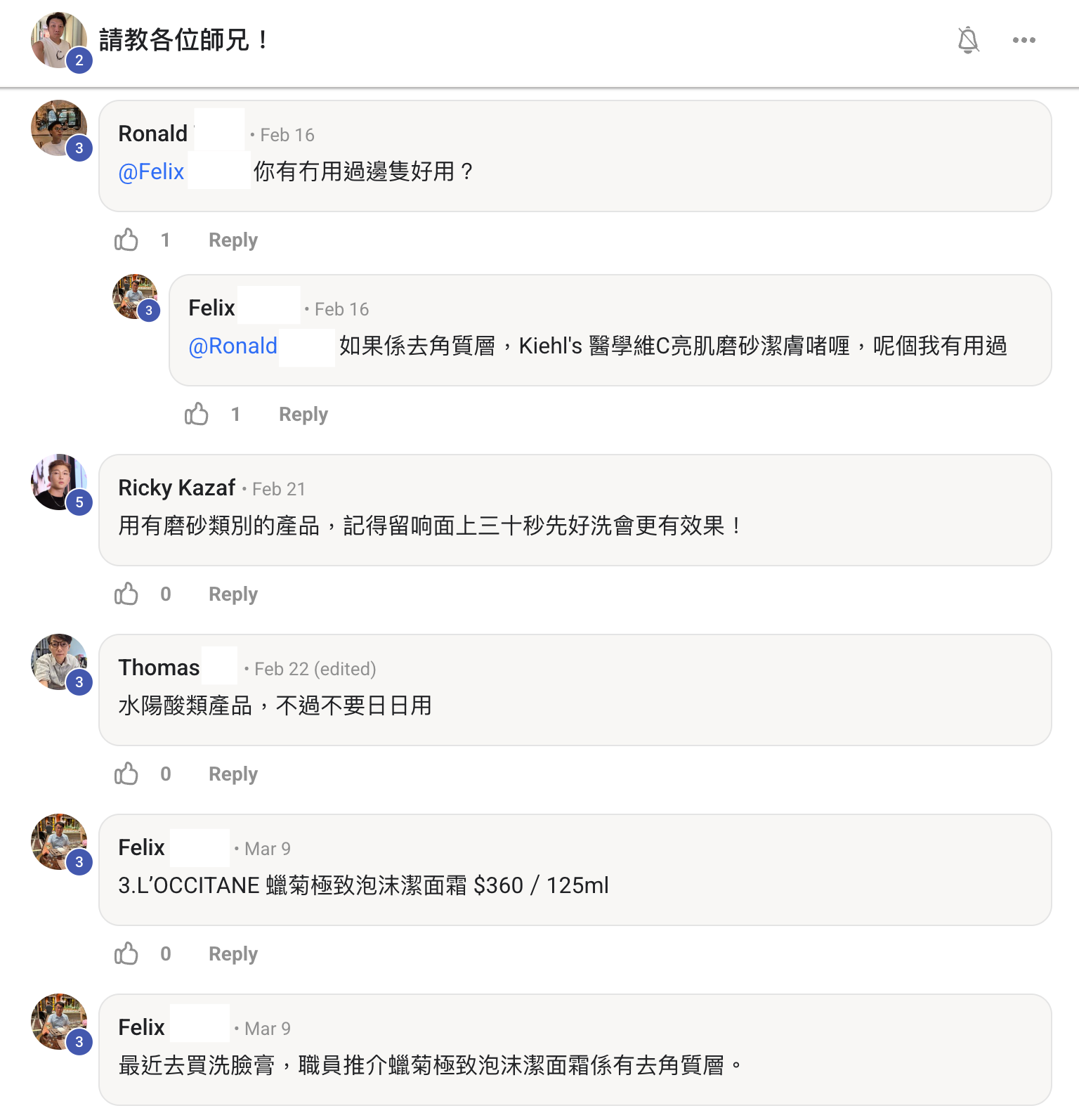
Task: Toggle like on Felix's L'OCCITANE comment
Action: [x=125, y=953]
